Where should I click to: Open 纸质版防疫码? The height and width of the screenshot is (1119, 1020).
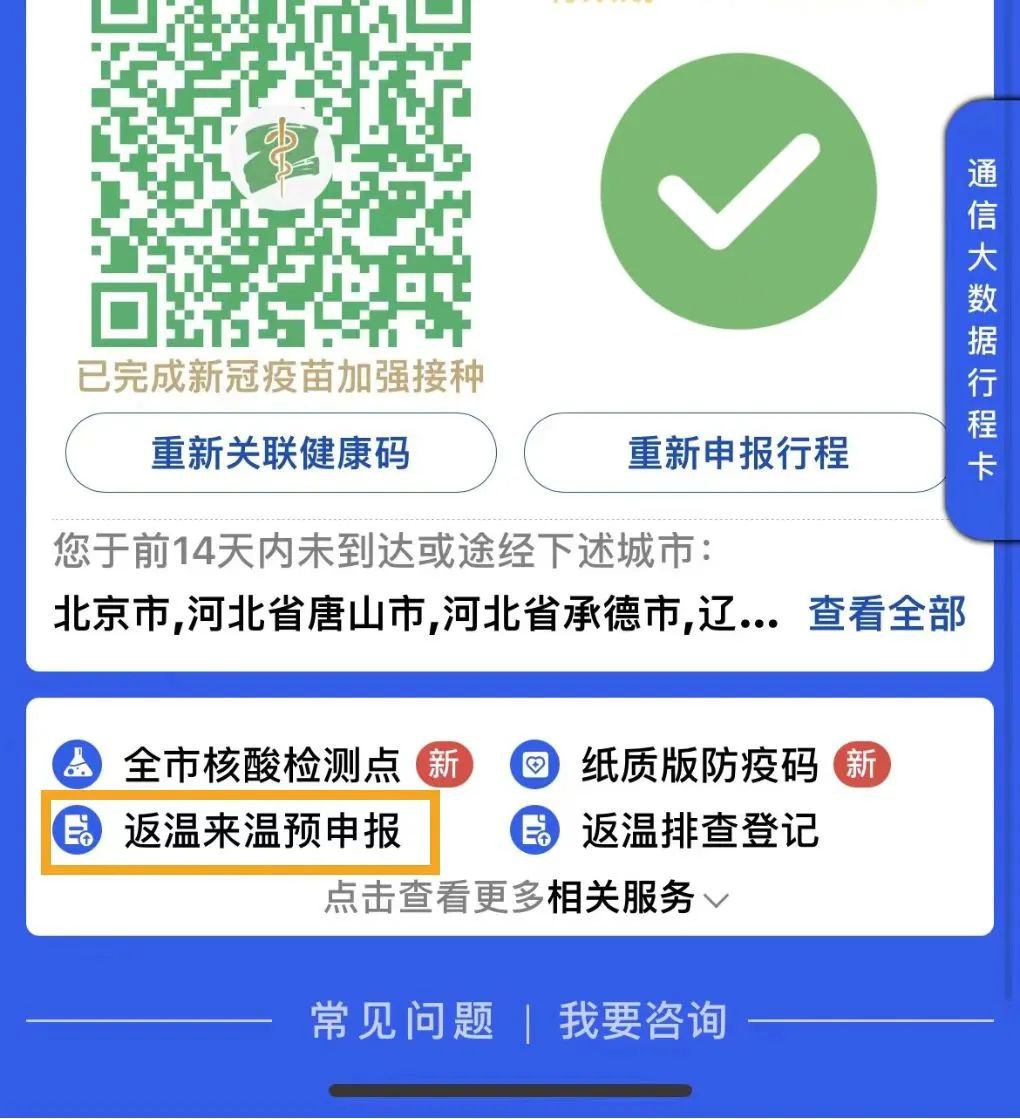click(698, 766)
